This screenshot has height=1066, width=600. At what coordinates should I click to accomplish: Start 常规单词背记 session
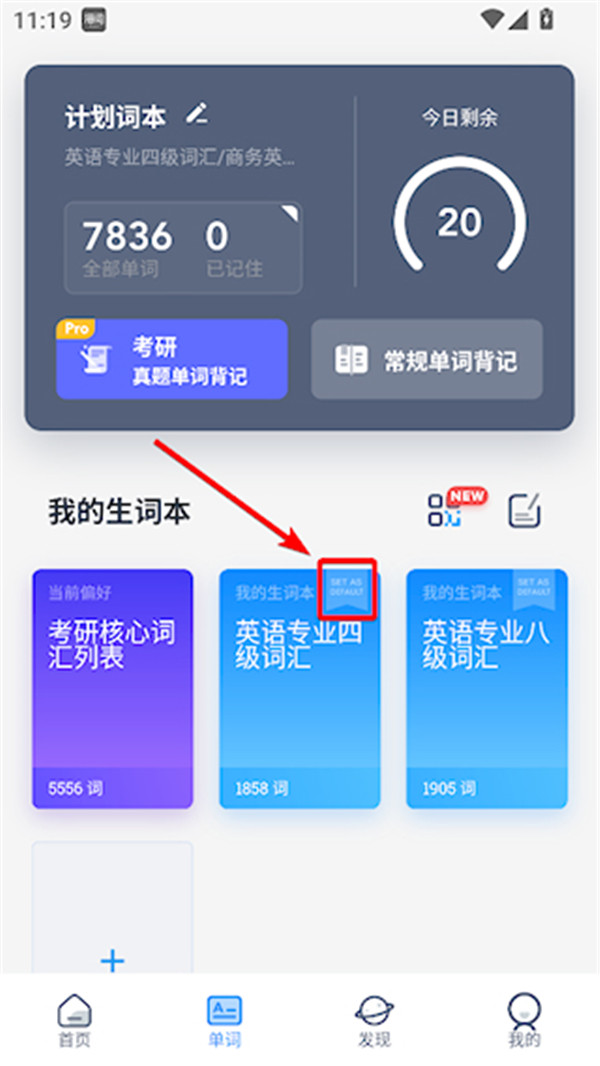tap(427, 360)
